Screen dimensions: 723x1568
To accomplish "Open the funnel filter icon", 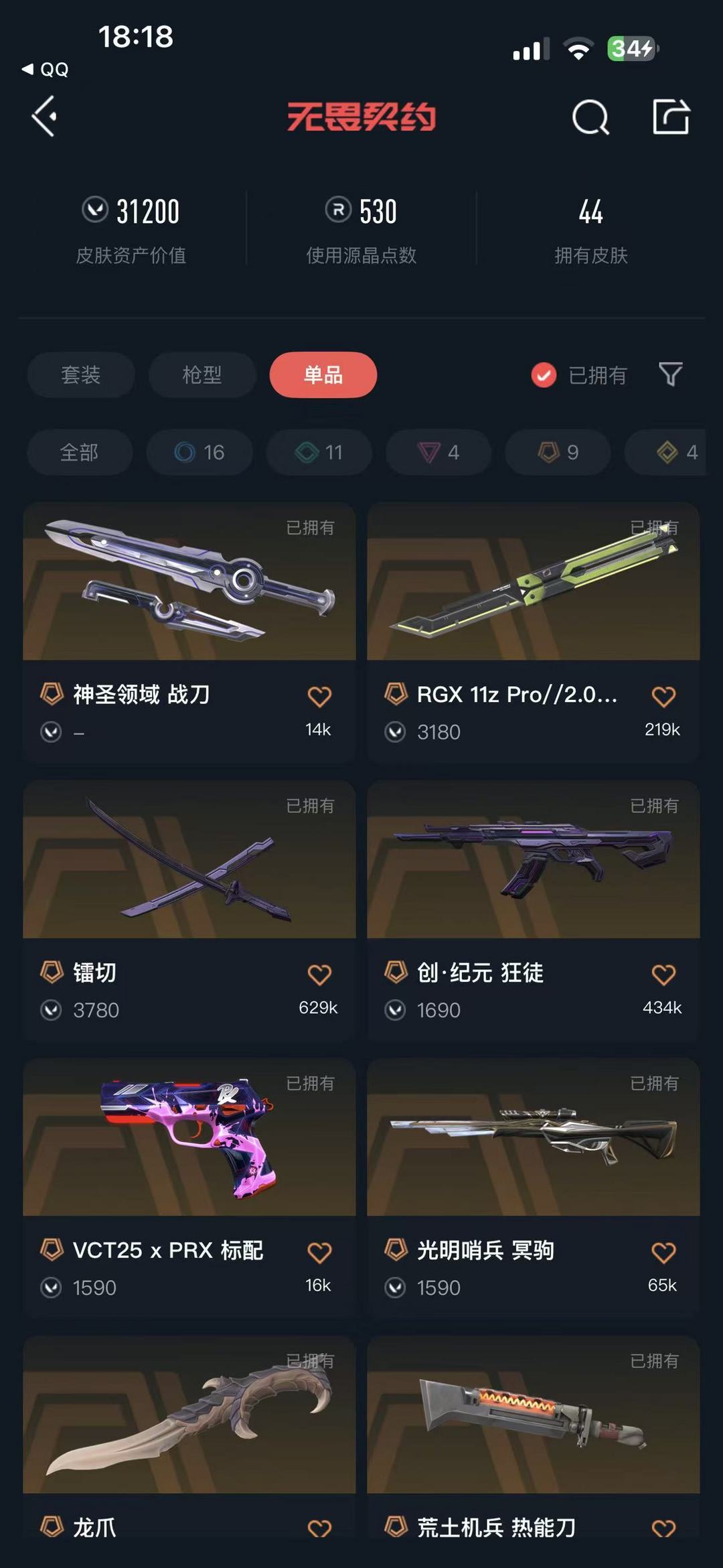I will [670, 374].
